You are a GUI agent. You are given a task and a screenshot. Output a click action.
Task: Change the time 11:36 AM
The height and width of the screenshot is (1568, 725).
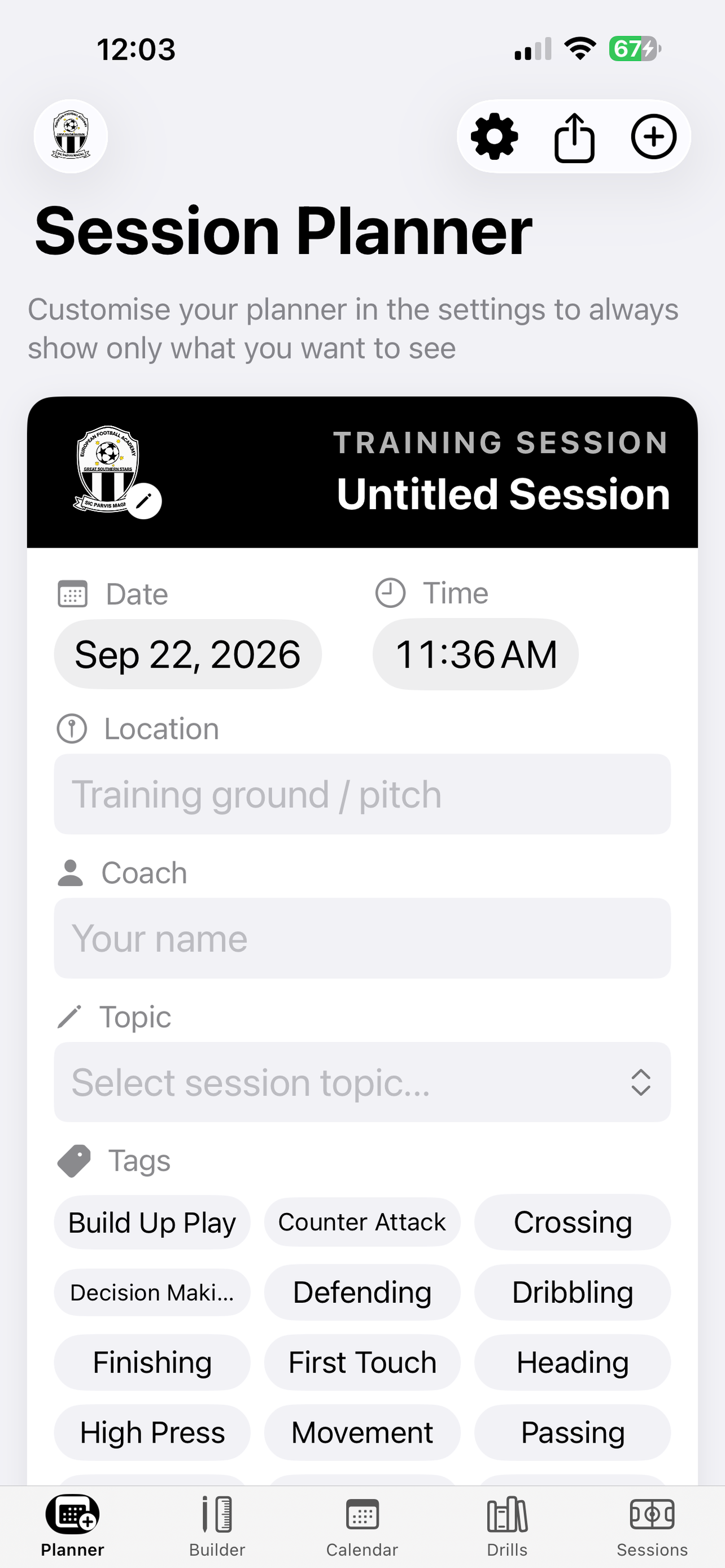click(x=475, y=654)
